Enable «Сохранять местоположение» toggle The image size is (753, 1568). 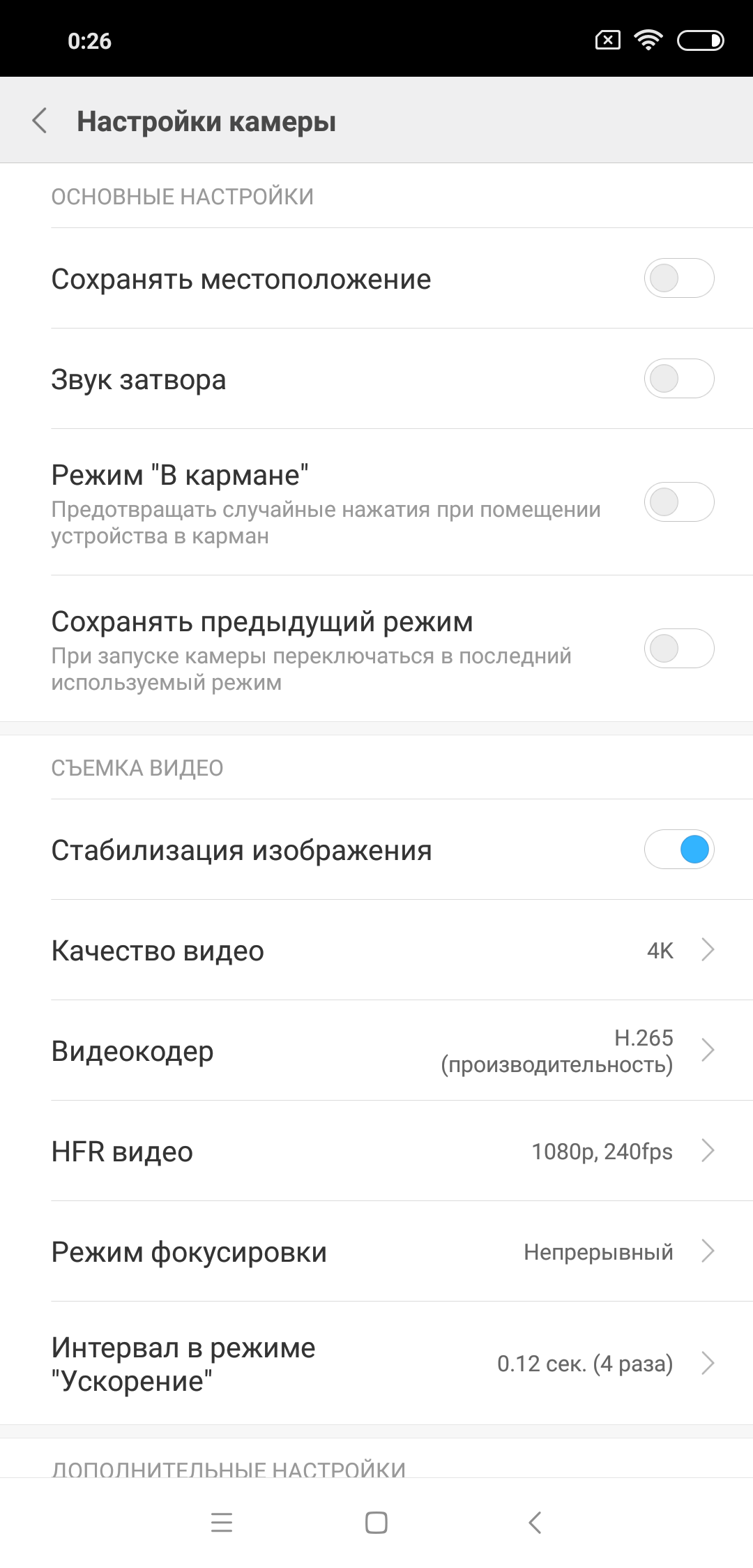(x=678, y=278)
